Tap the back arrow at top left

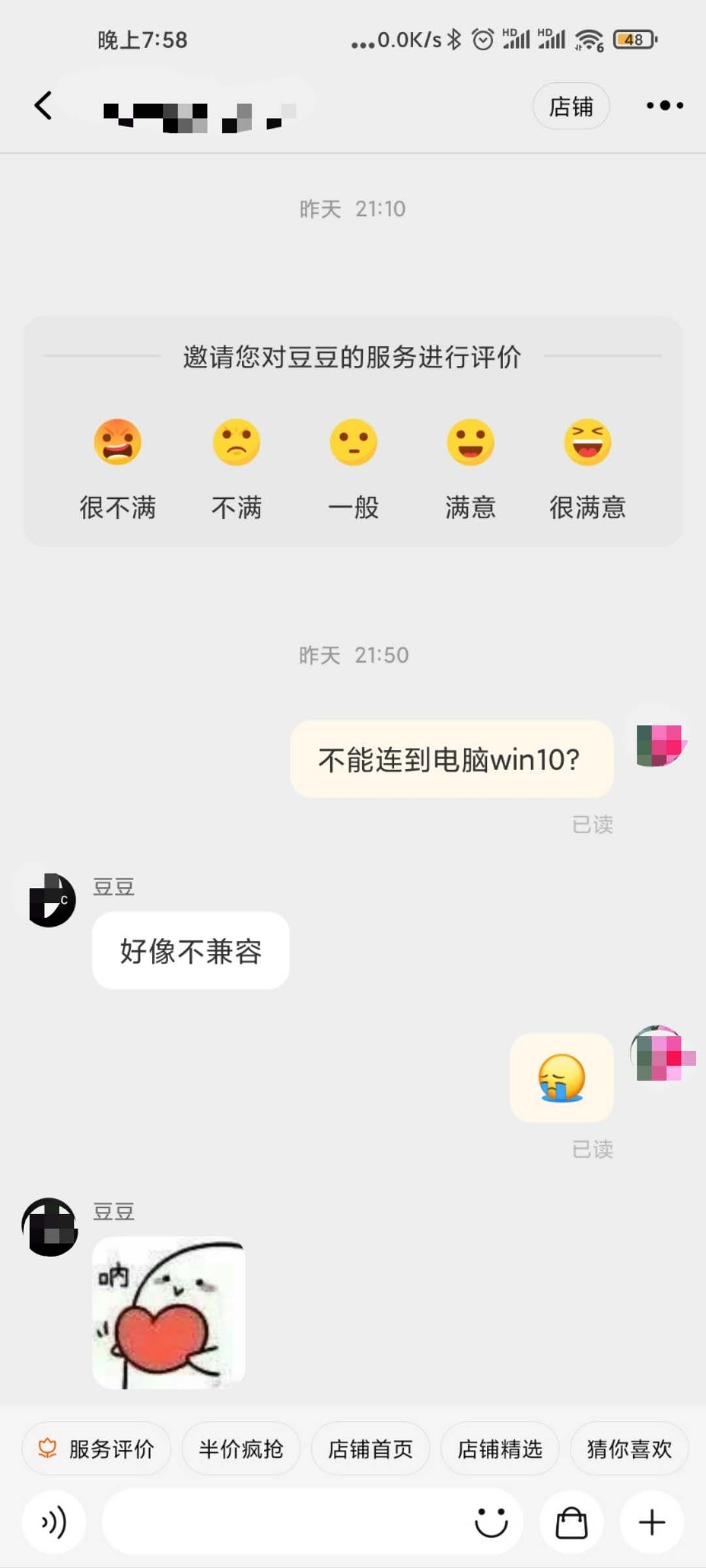[44, 106]
